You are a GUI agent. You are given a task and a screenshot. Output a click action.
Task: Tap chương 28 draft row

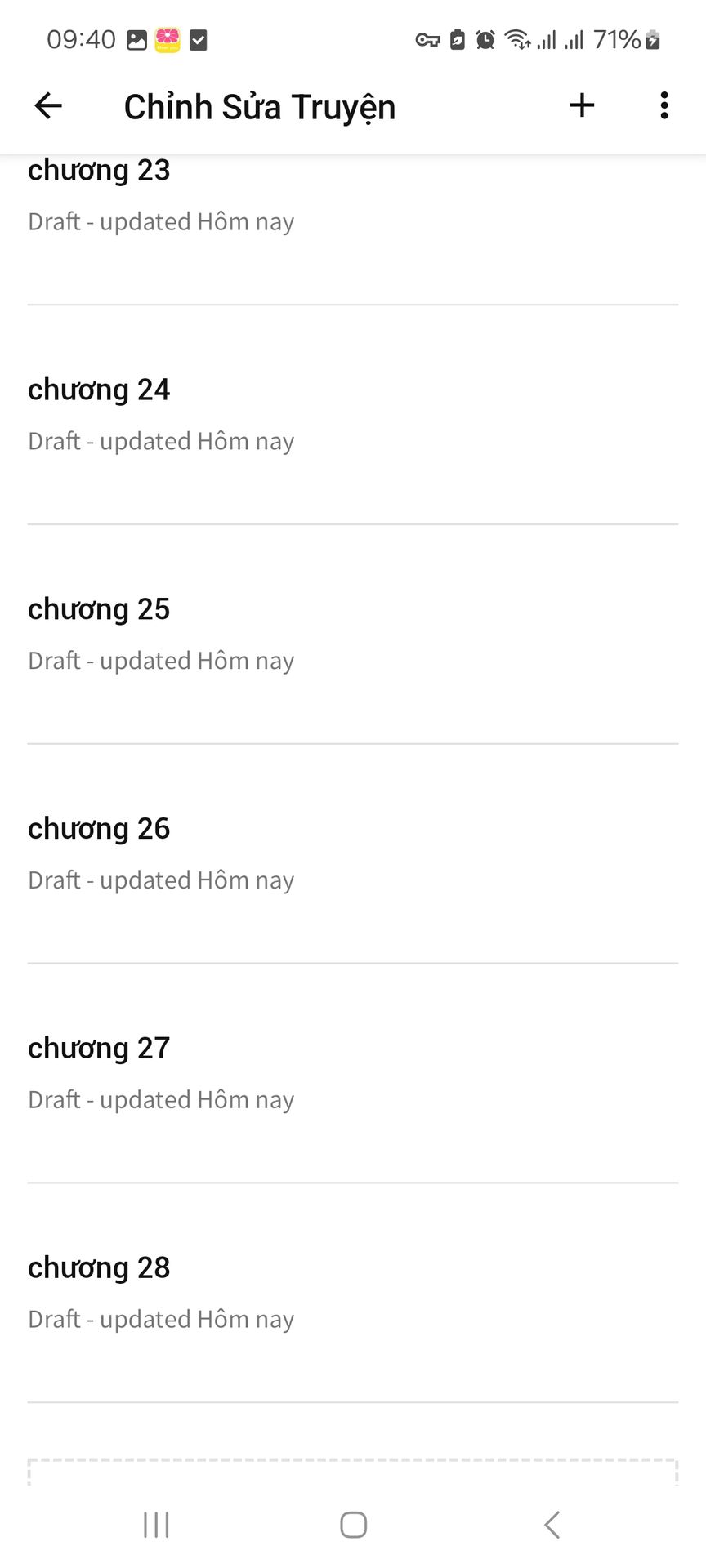tap(353, 1294)
